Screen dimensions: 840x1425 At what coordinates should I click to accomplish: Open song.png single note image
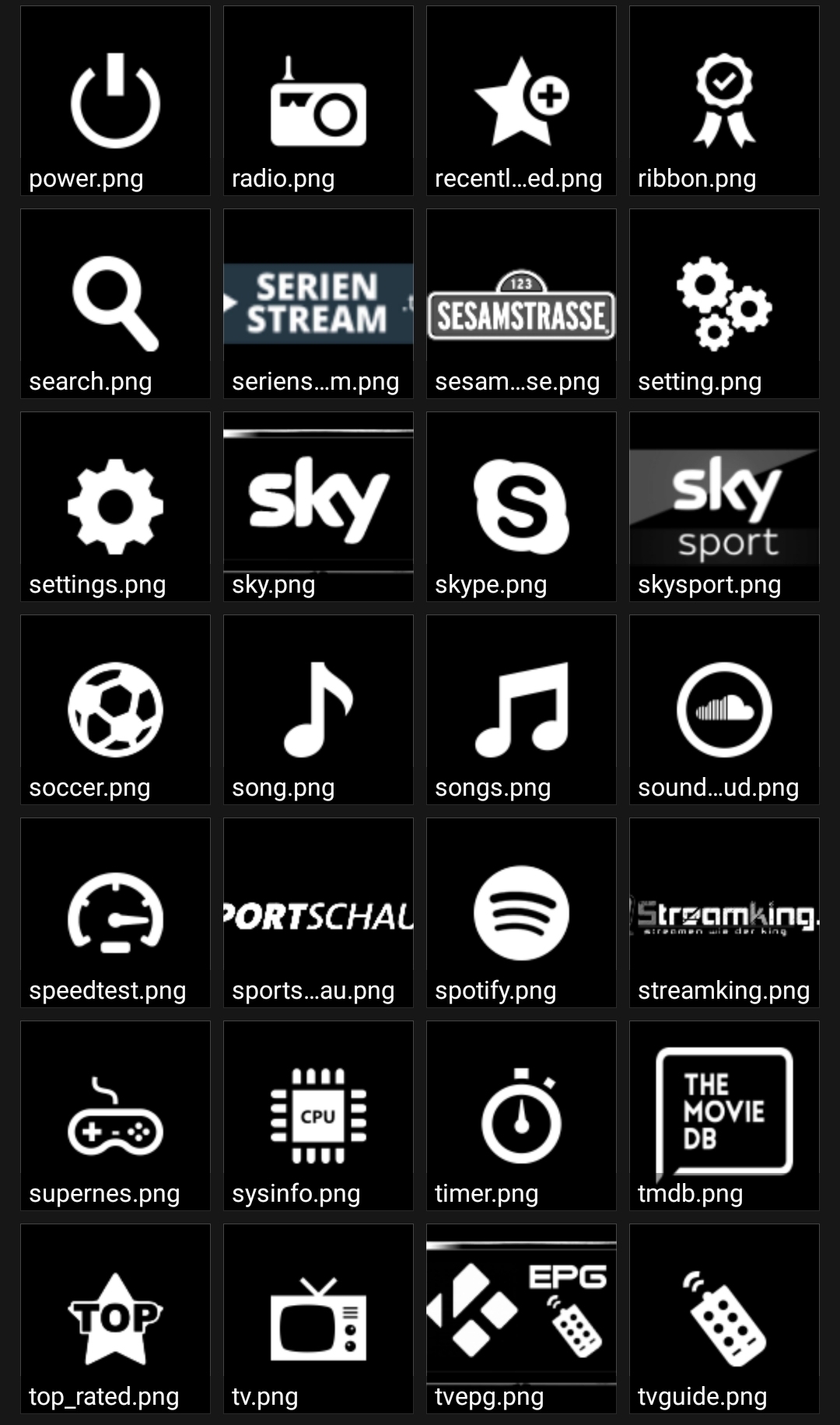[x=318, y=709]
